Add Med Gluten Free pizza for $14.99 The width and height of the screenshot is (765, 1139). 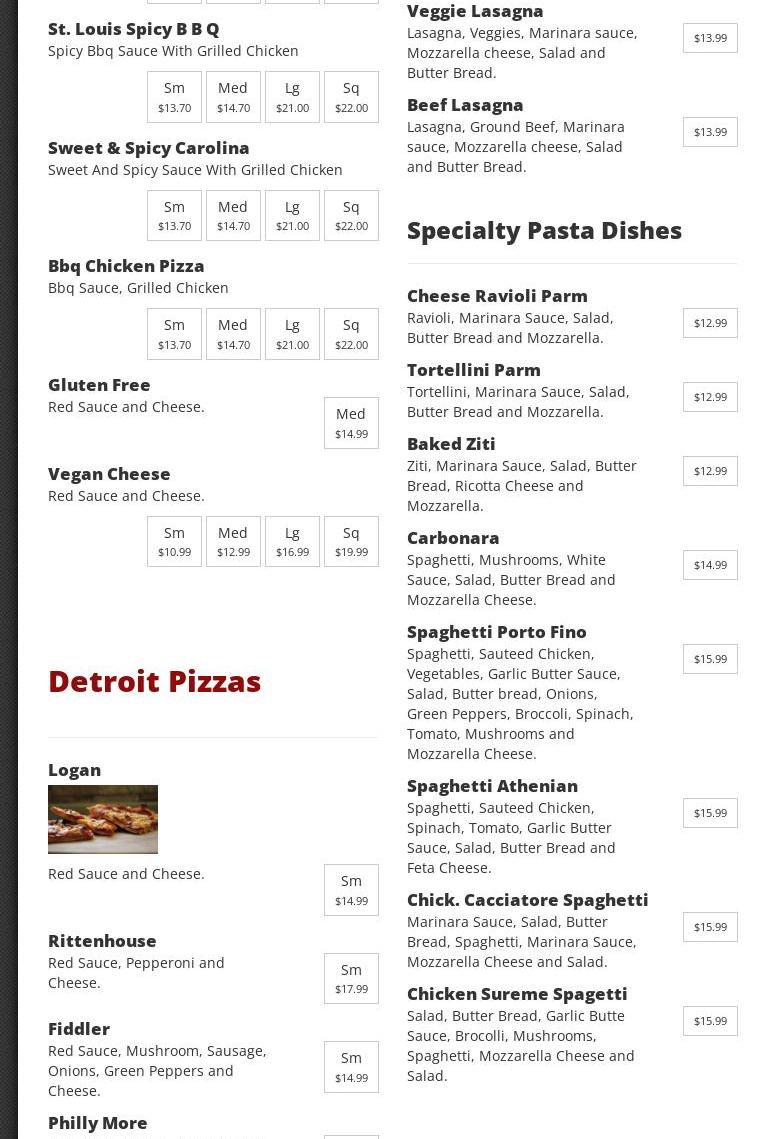[351, 423]
